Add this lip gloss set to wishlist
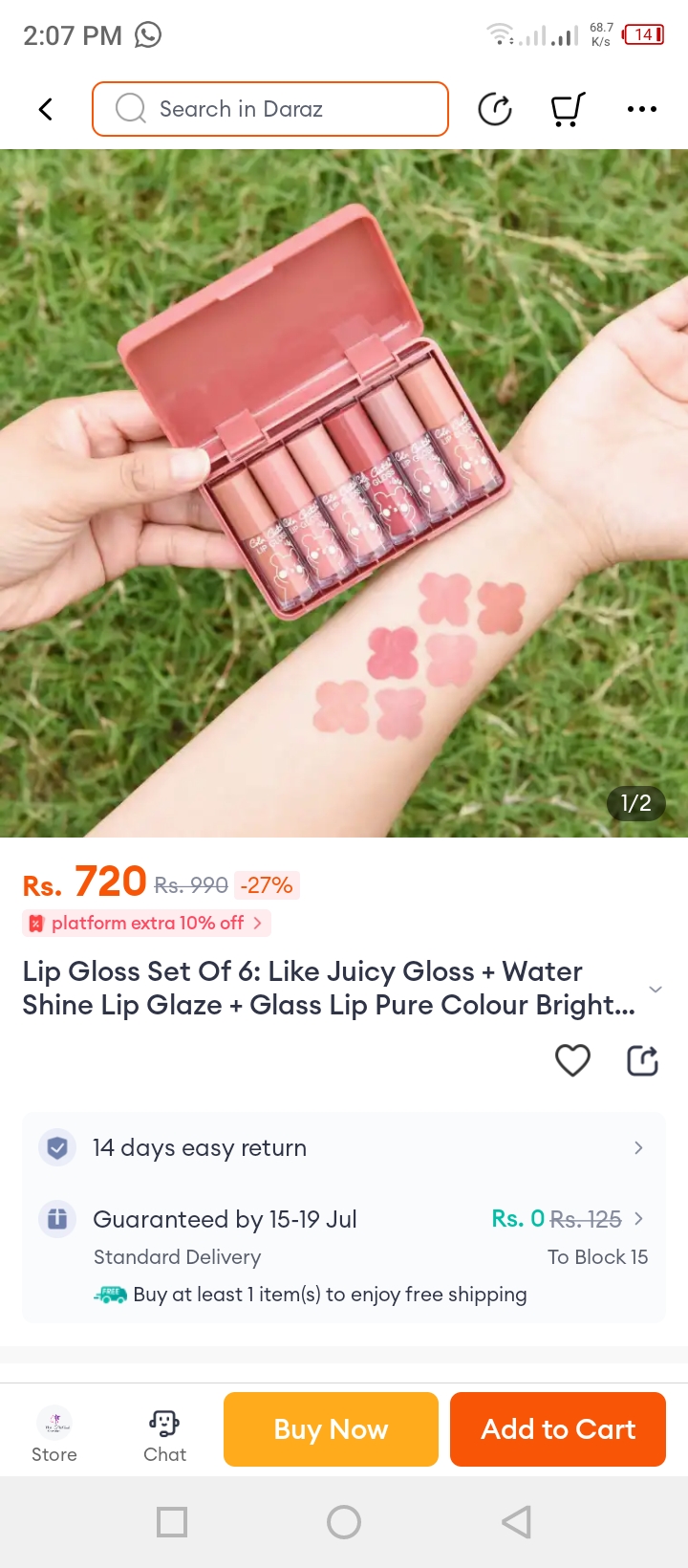This screenshot has width=688, height=1568. 572,1060
